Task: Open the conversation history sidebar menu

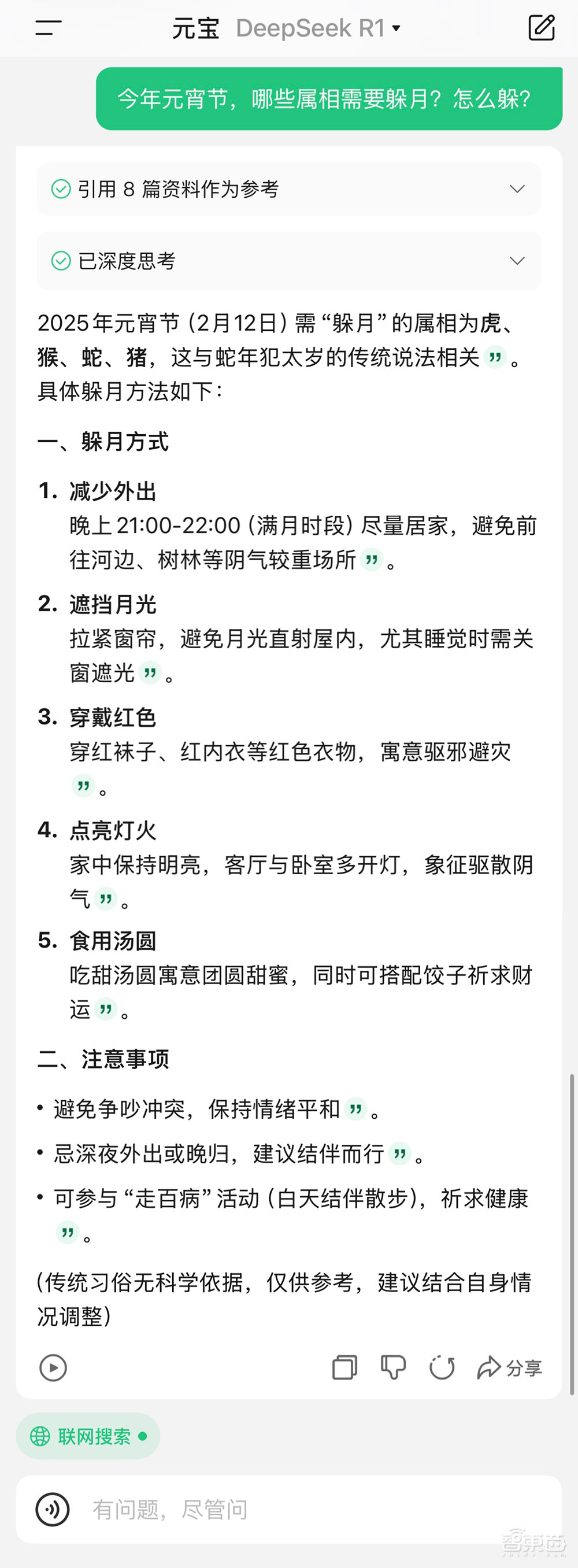Action: click(x=47, y=27)
